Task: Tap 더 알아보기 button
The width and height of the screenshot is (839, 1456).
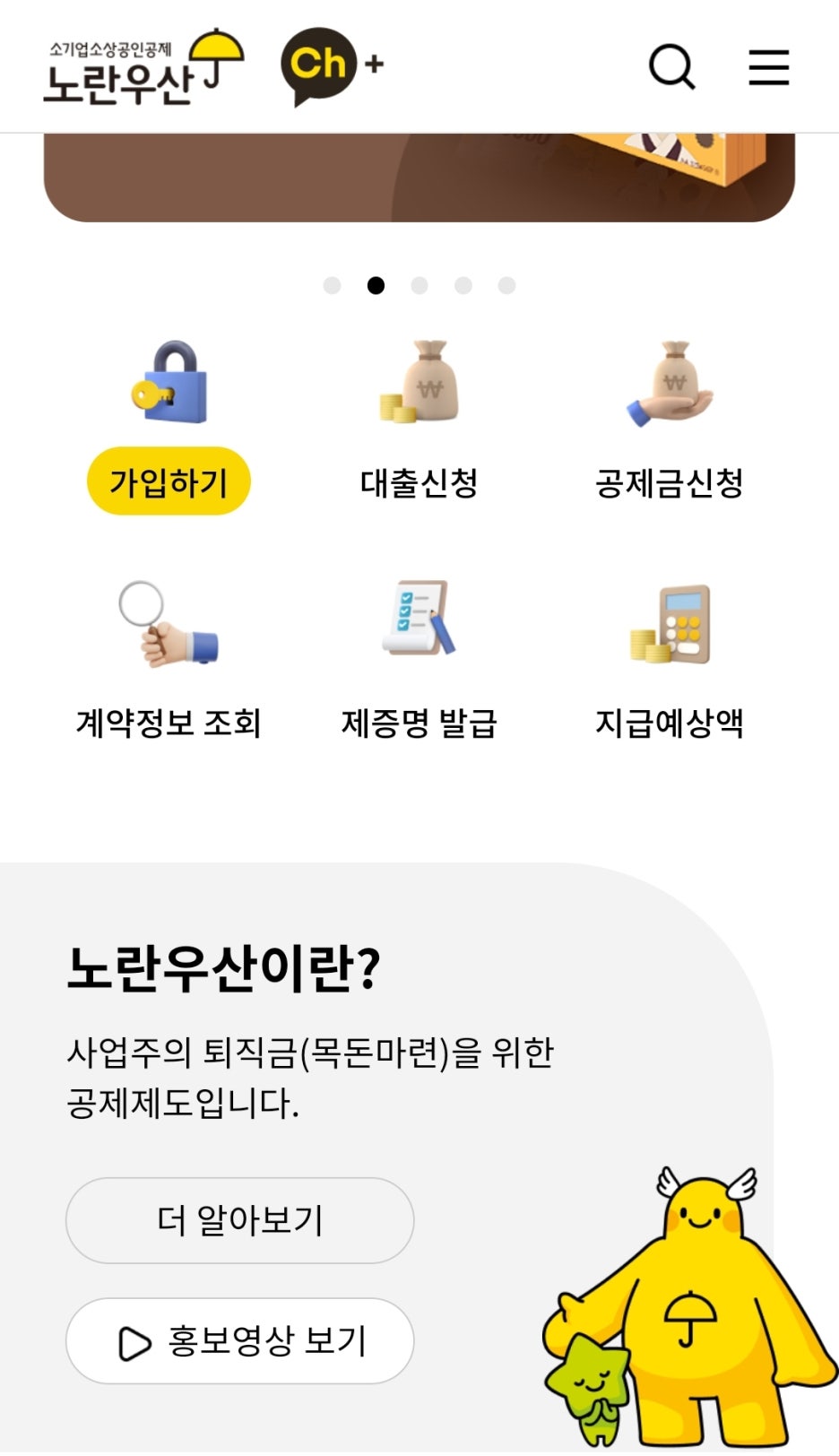Action: 239,1220
